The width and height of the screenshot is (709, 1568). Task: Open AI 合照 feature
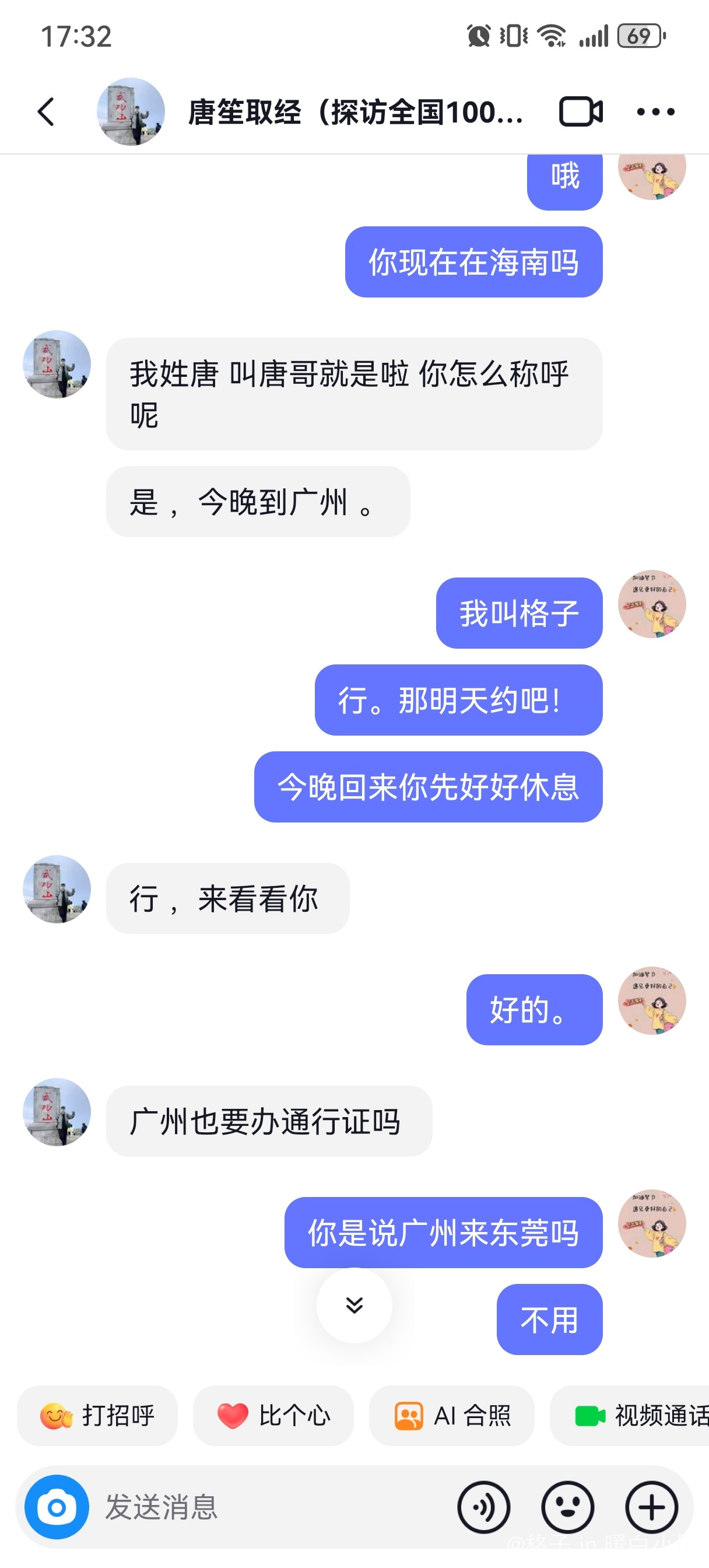[451, 1415]
